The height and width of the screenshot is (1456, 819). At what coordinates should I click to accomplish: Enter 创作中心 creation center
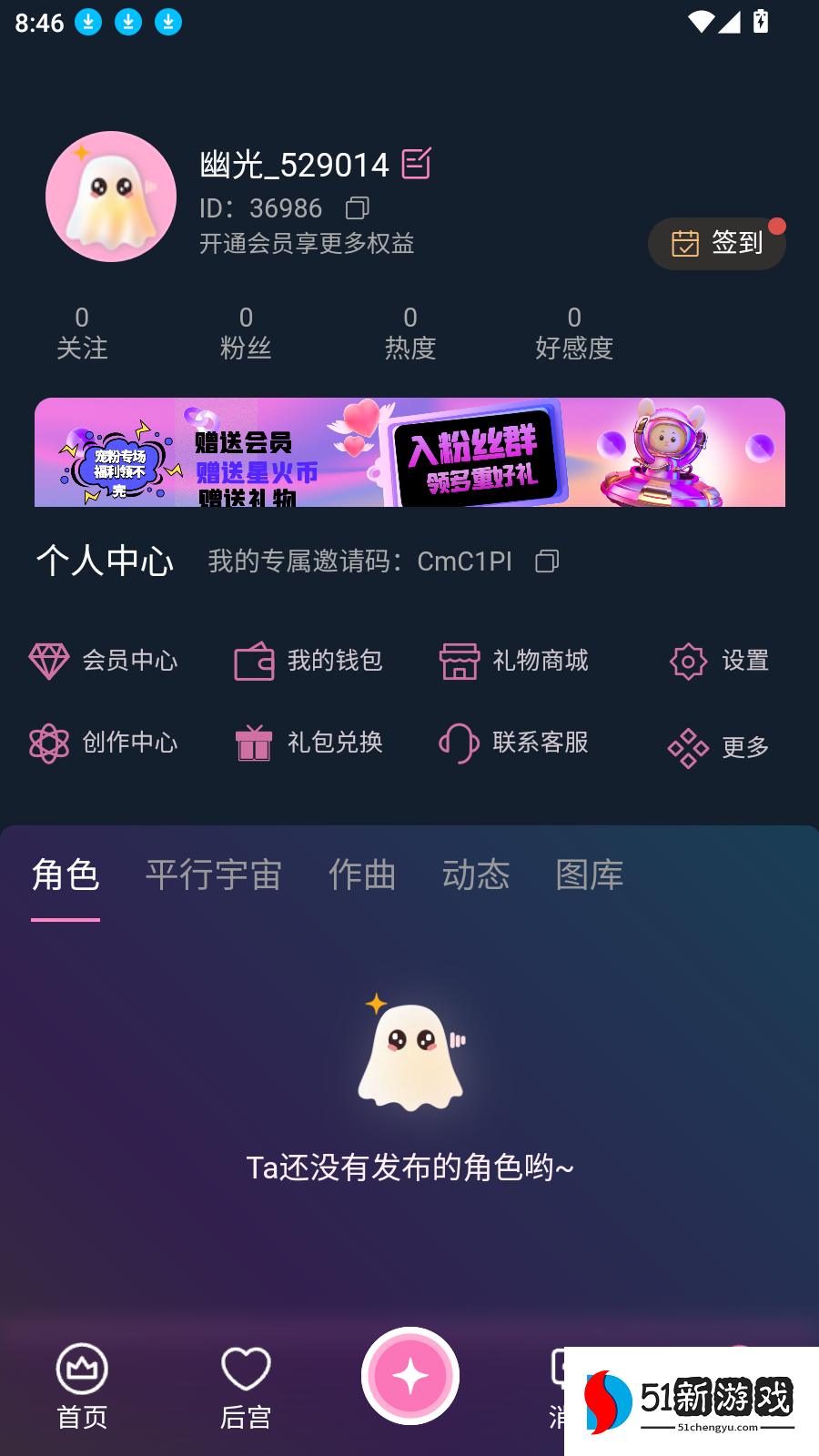[104, 743]
